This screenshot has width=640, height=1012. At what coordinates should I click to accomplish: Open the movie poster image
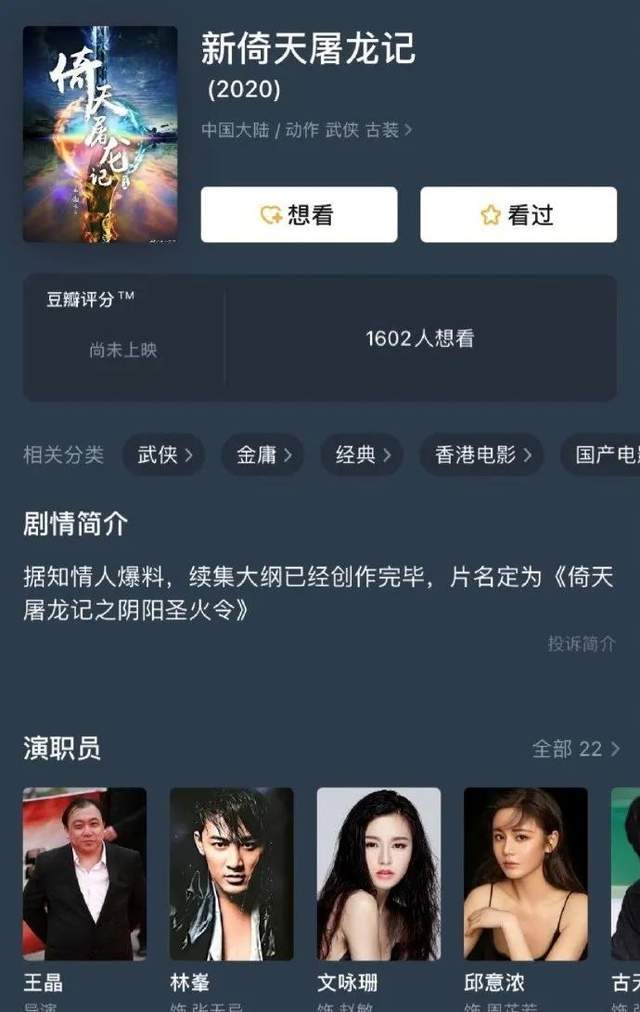(100, 134)
